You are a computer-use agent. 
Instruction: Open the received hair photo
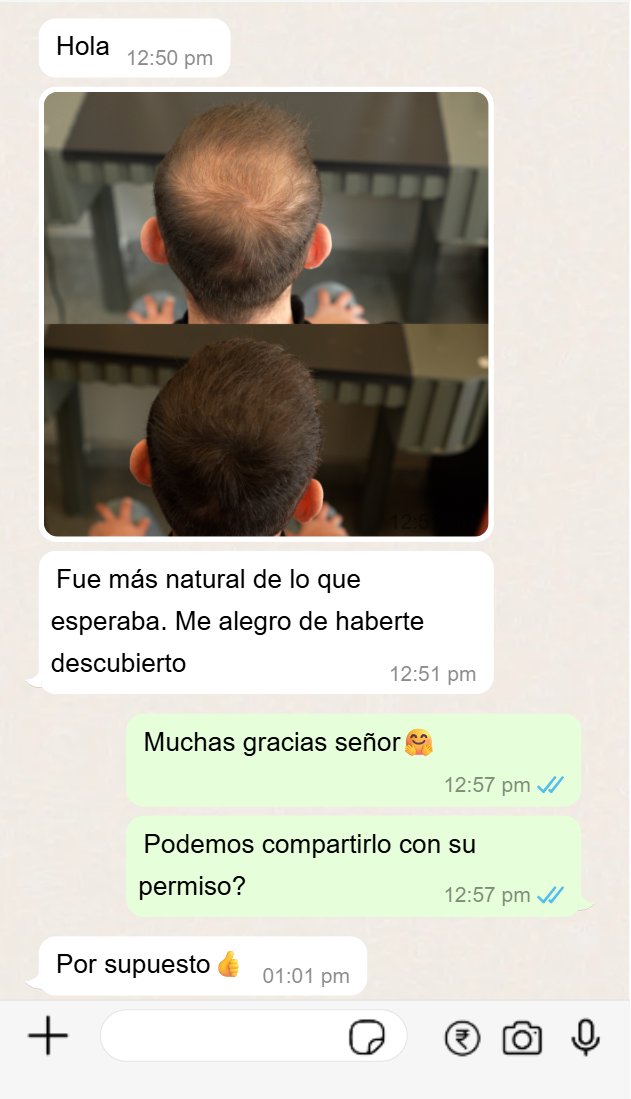266,314
